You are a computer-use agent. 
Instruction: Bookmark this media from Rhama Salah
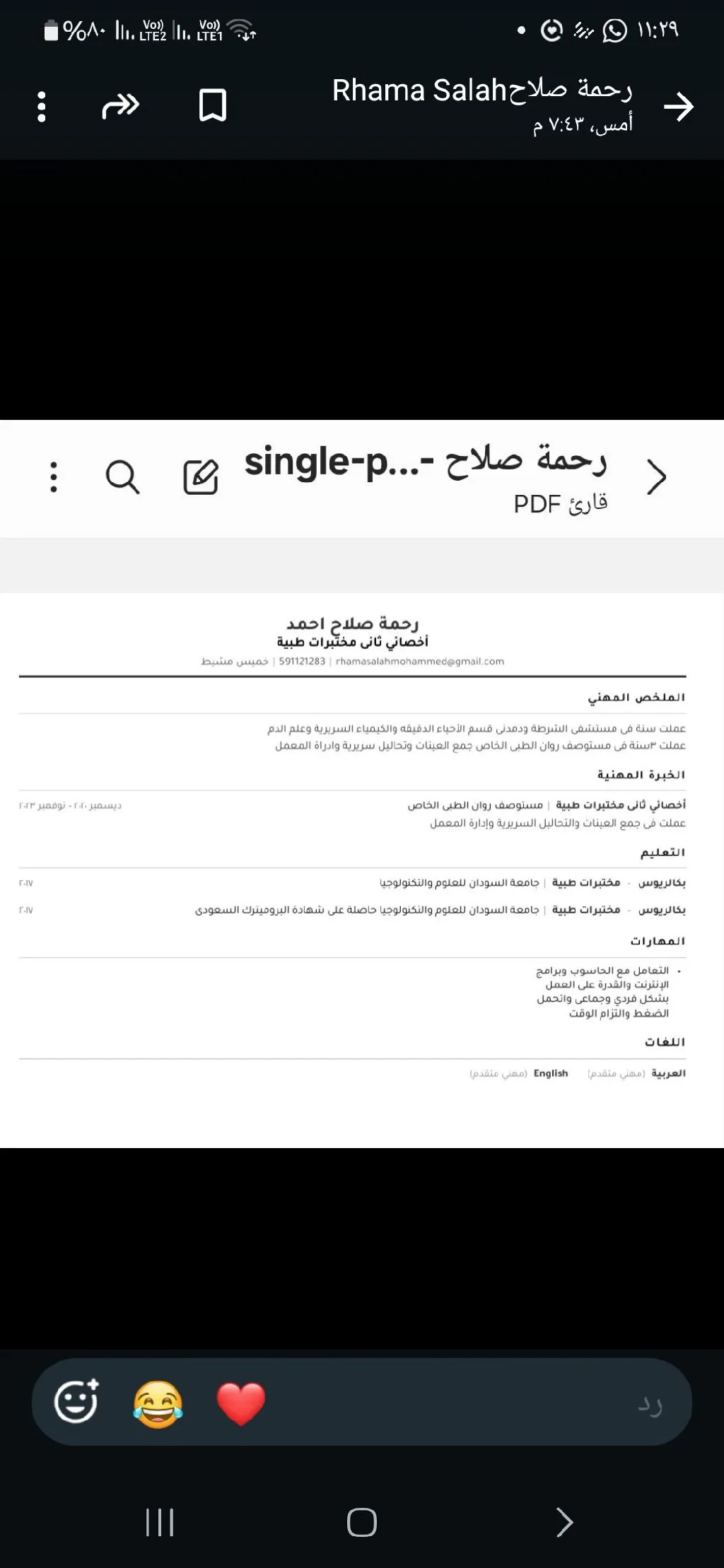pos(213,106)
